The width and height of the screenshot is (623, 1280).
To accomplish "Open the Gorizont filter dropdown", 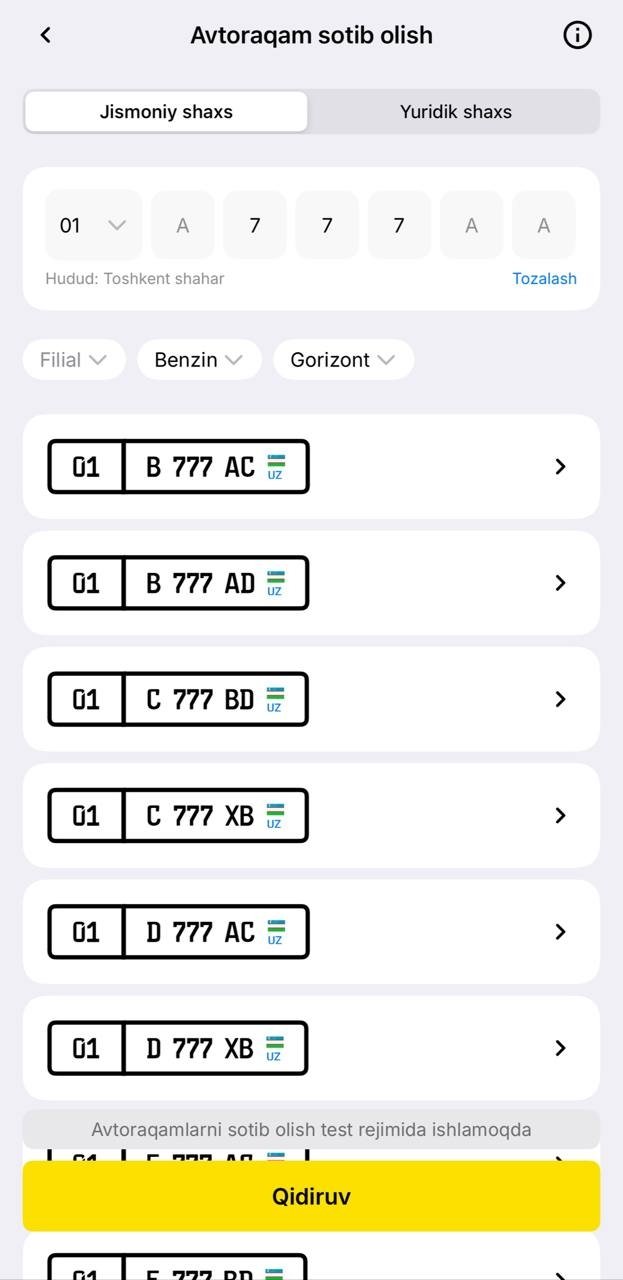I will pyautogui.click(x=343, y=360).
